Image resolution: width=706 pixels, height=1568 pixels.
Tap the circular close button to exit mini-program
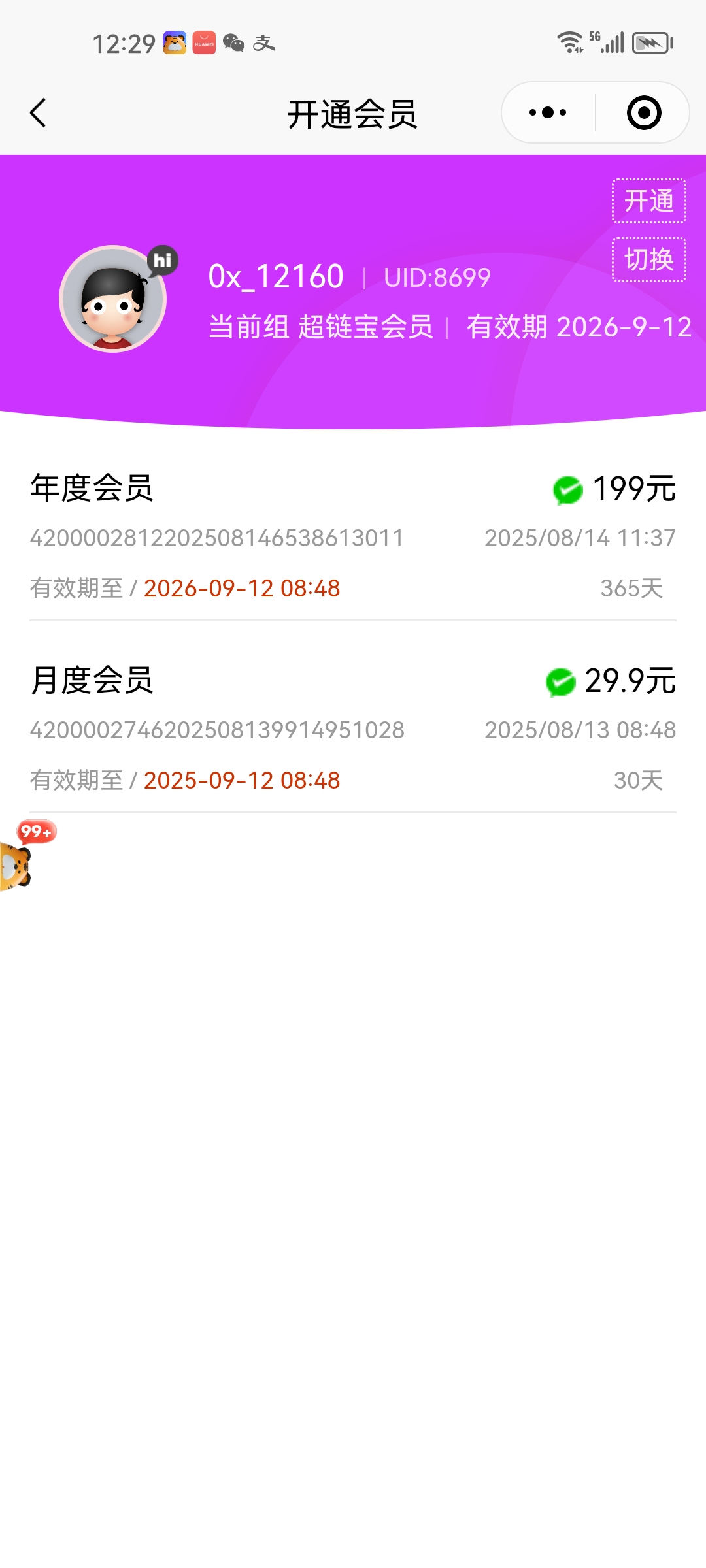coord(644,112)
